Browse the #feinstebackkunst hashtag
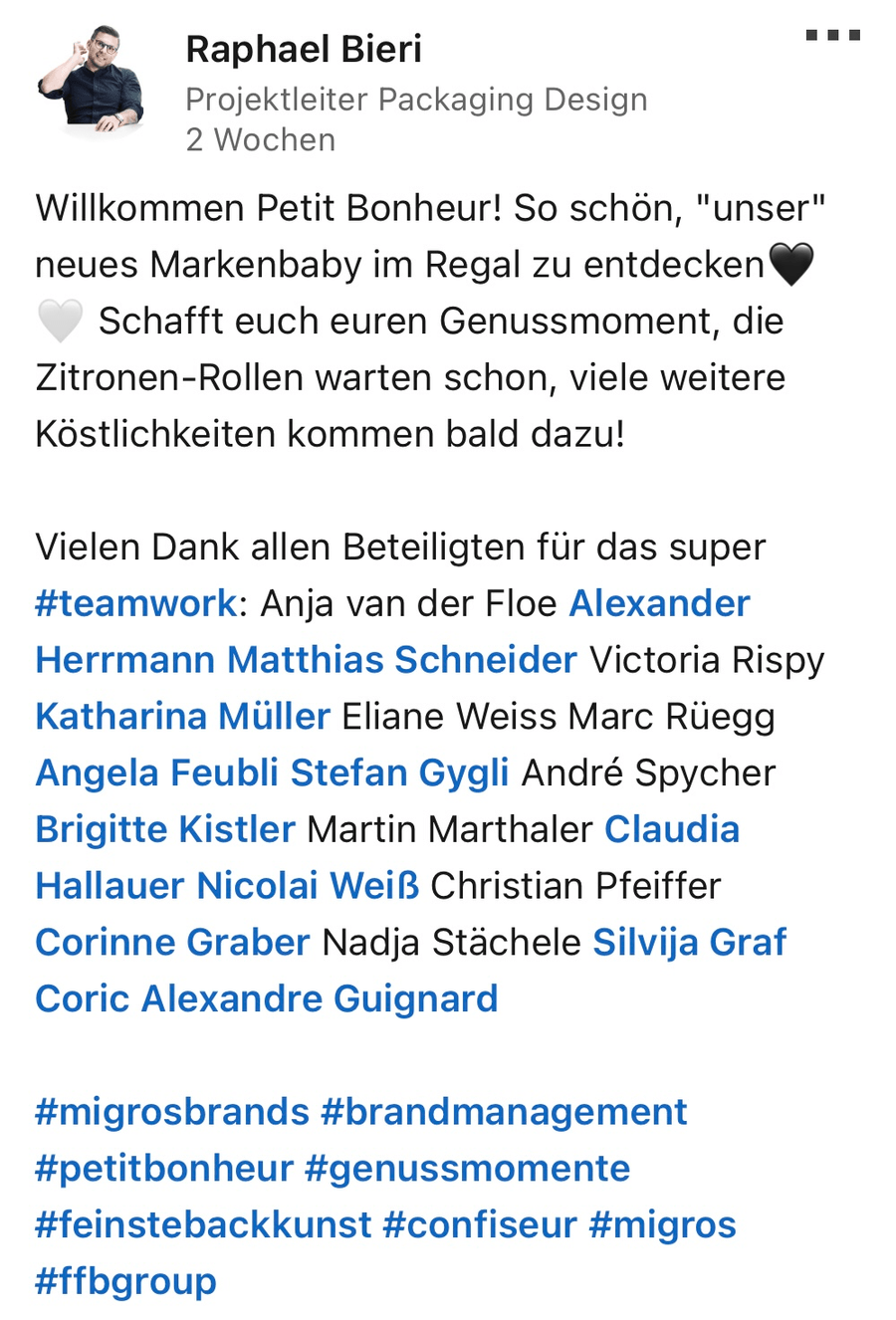896x1320 pixels. tap(203, 1225)
